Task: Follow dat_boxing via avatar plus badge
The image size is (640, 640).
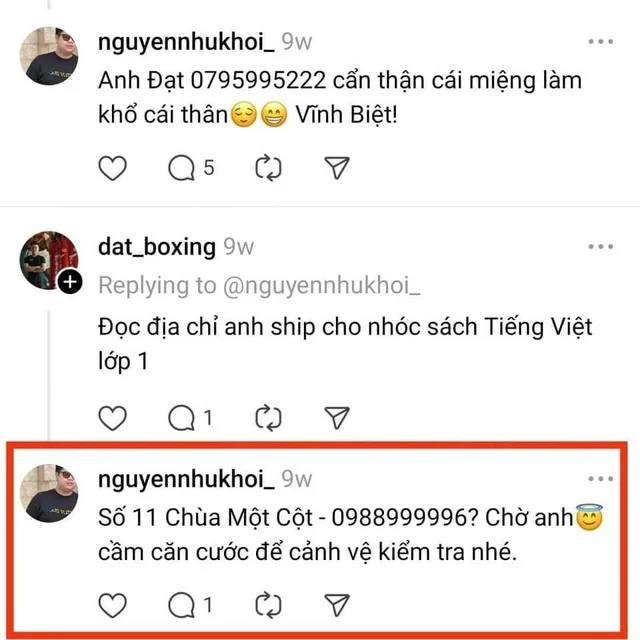Action: [x=69, y=284]
